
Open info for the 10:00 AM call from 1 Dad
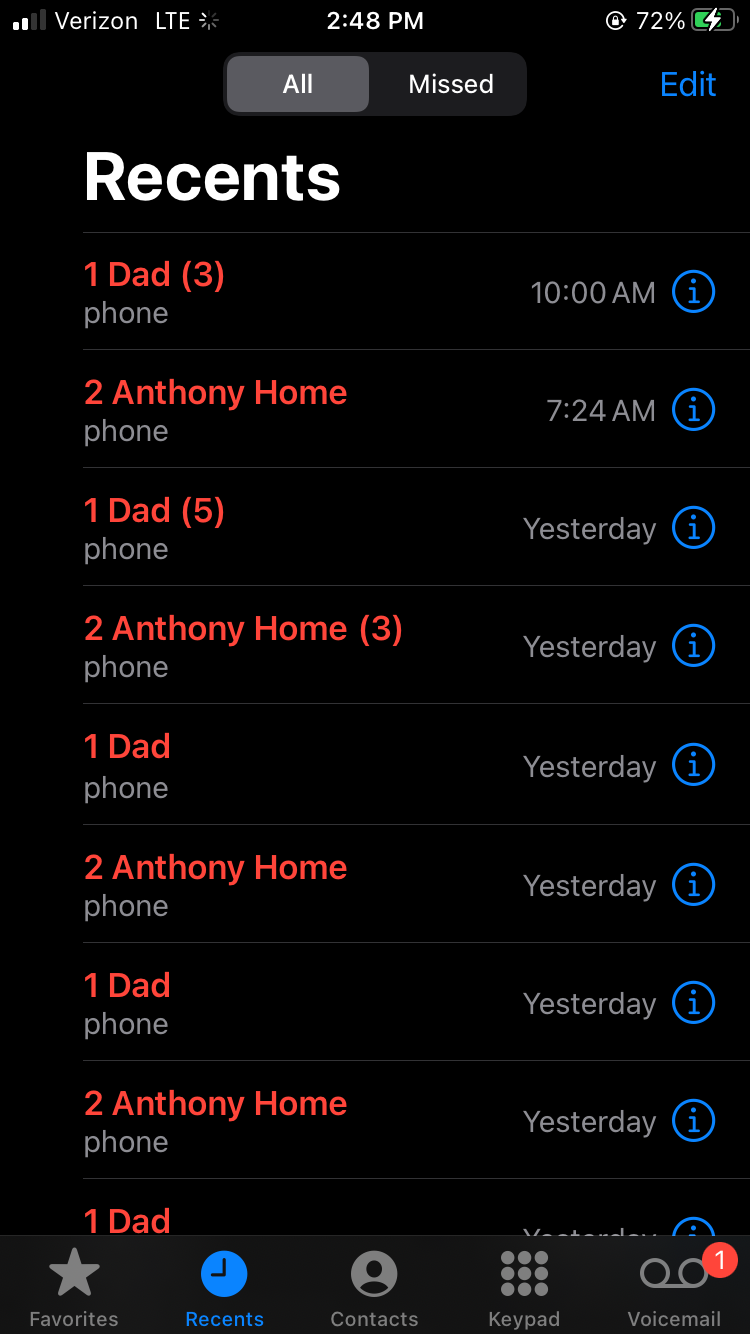[693, 292]
